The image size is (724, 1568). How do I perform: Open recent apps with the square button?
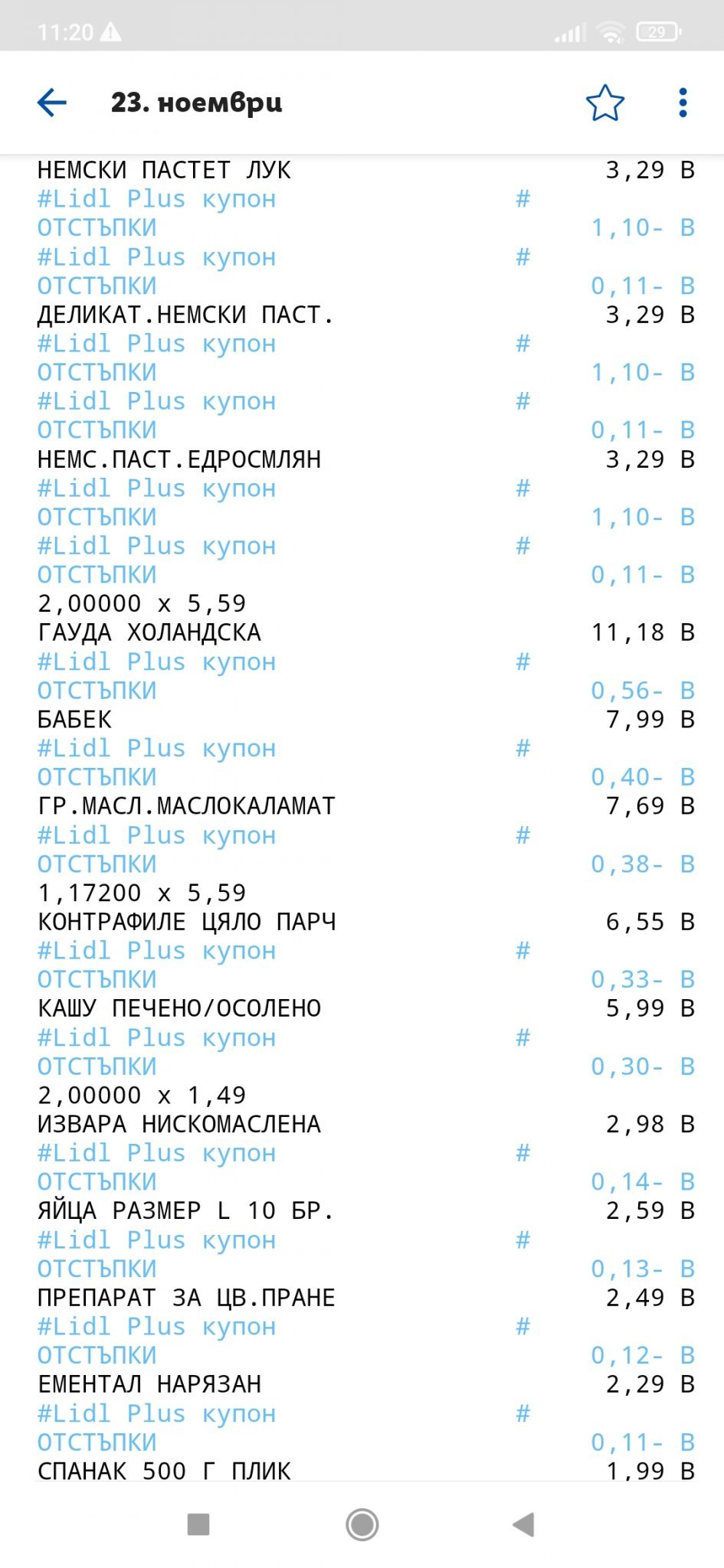pos(198,1524)
